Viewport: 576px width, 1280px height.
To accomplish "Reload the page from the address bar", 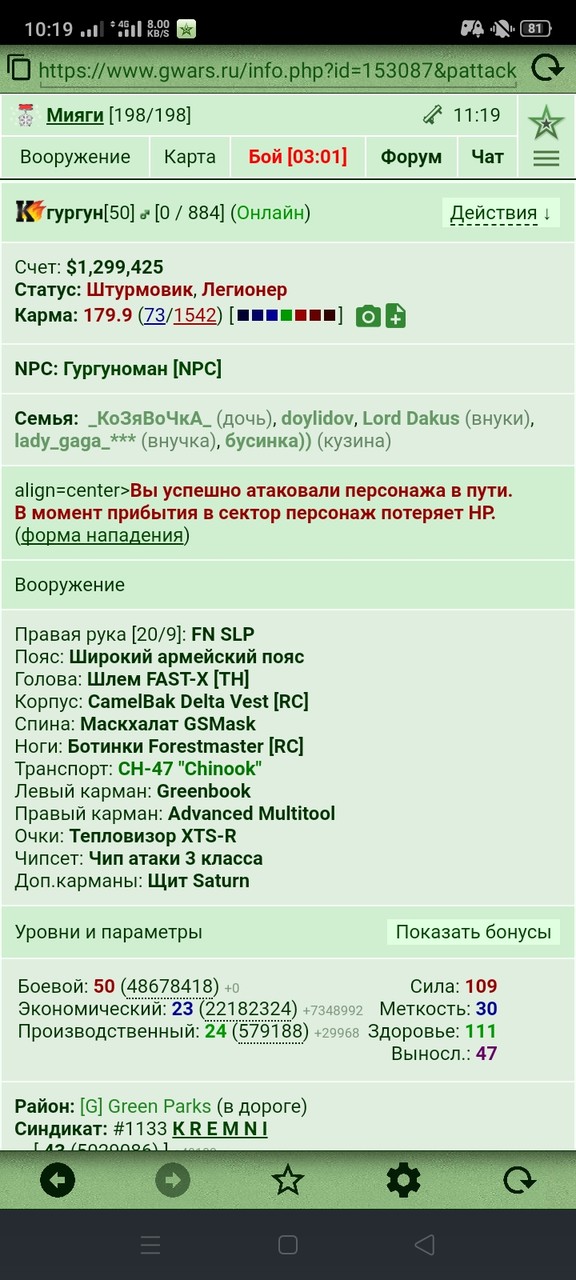I will (546, 69).
